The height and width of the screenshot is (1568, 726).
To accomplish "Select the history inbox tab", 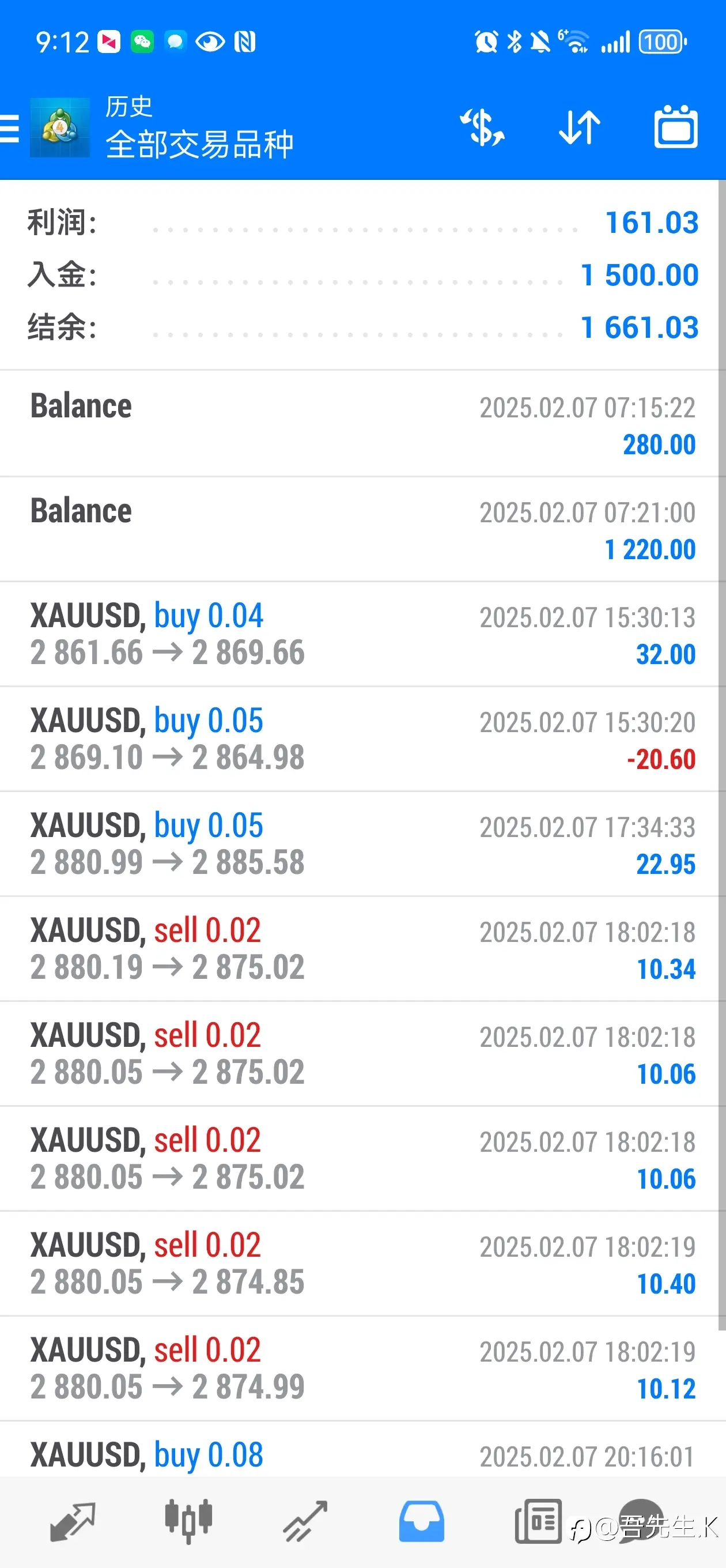I will click(421, 1521).
